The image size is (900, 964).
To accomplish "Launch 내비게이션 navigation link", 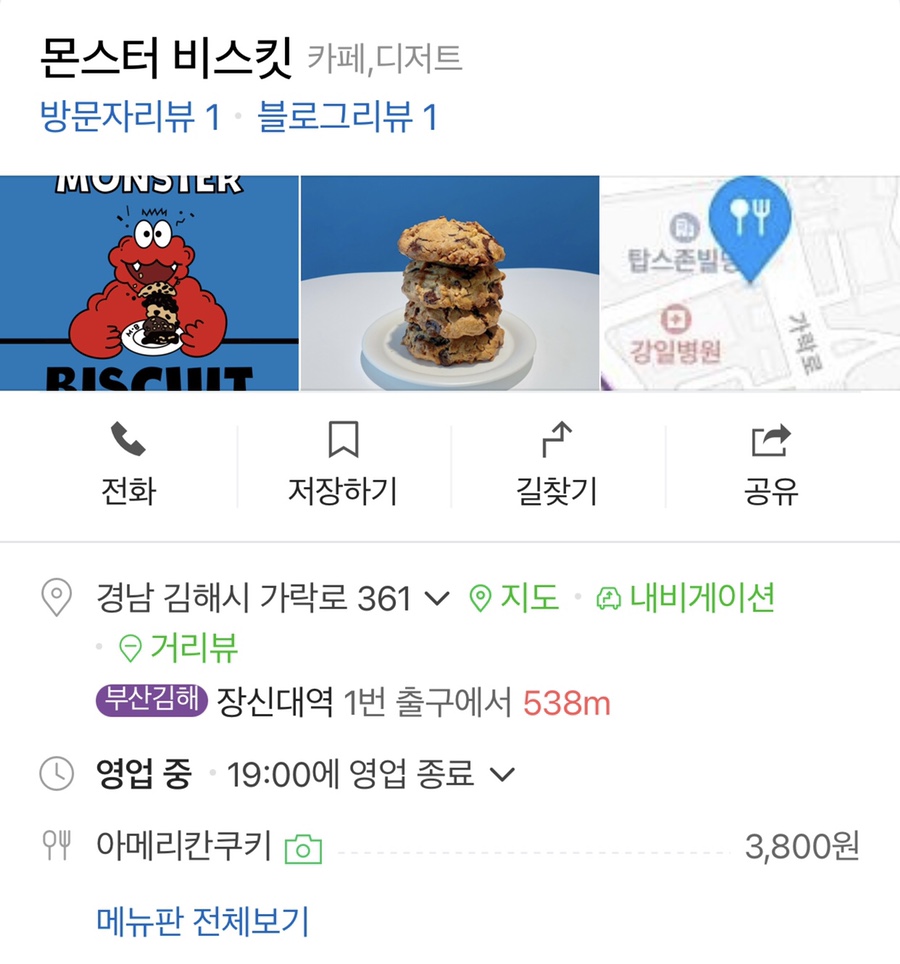I will pyautogui.click(x=686, y=598).
